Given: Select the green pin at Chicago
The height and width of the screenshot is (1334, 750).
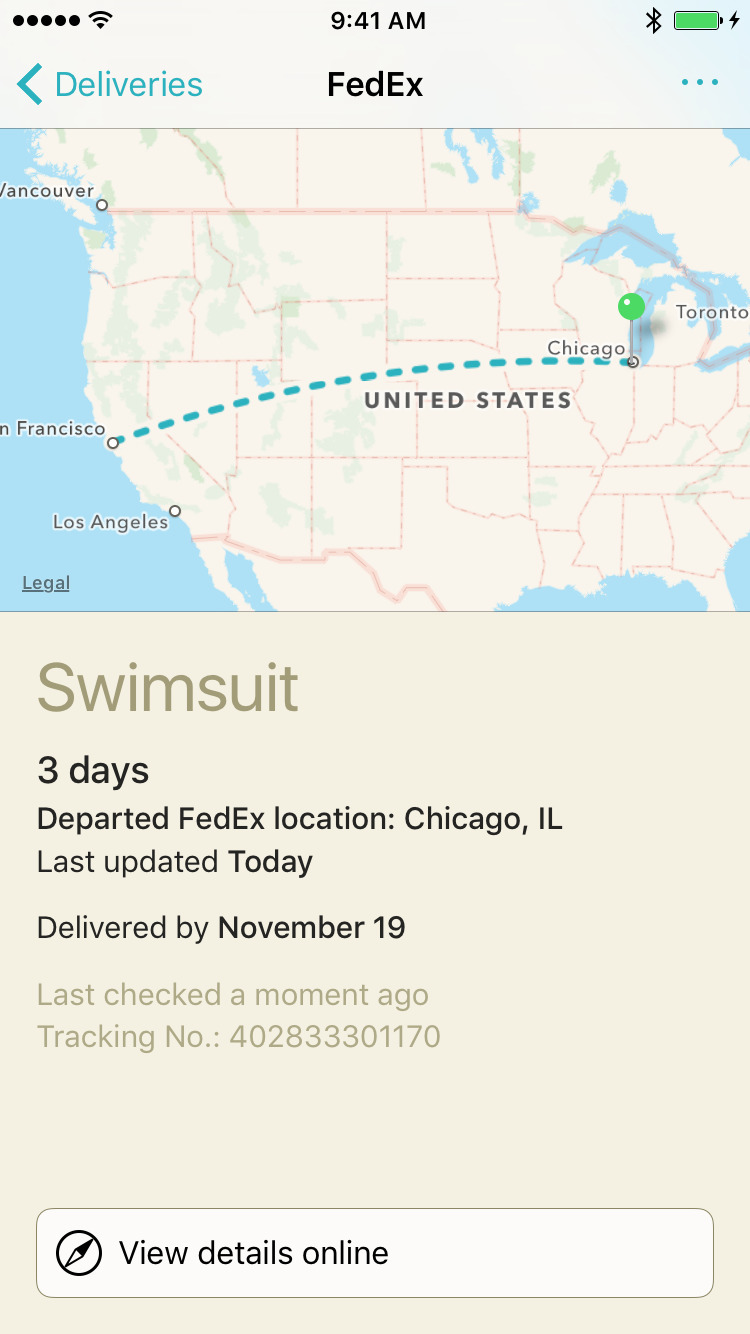Looking at the screenshot, I should pos(631,308).
